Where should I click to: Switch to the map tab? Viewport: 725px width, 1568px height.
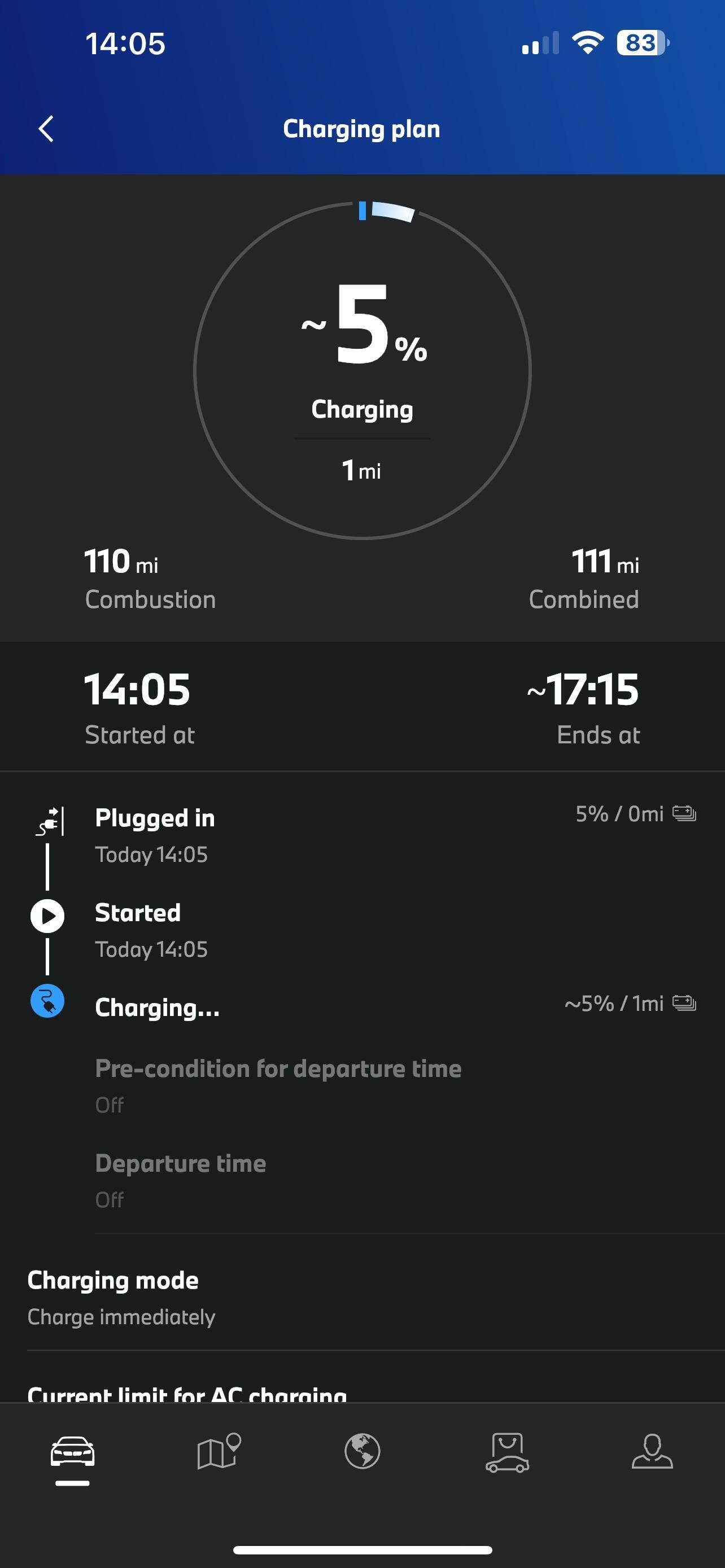(218, 1452)
